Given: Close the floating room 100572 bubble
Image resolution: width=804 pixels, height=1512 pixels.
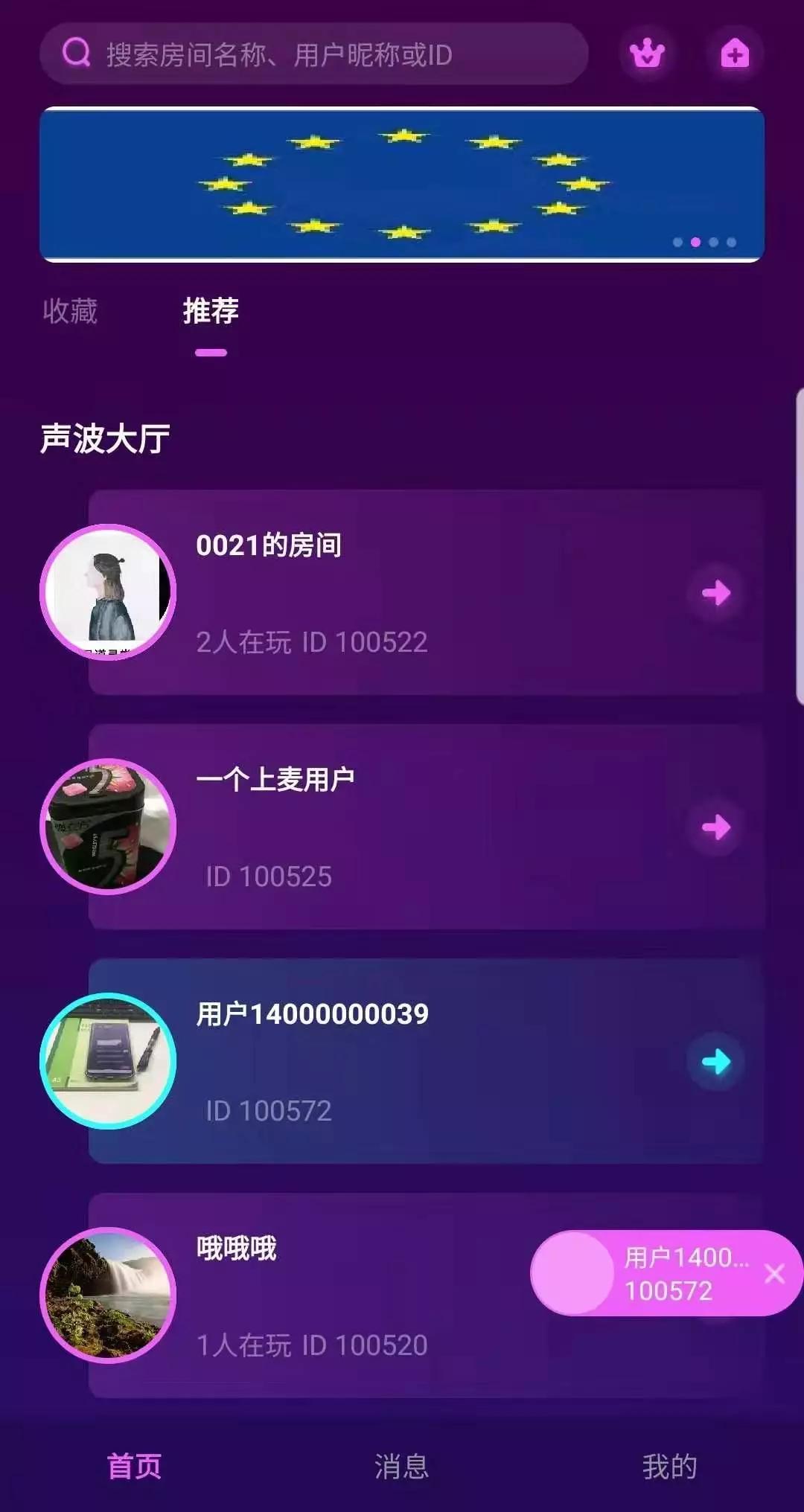Looking at the screenshot, I should (775, 1273).
